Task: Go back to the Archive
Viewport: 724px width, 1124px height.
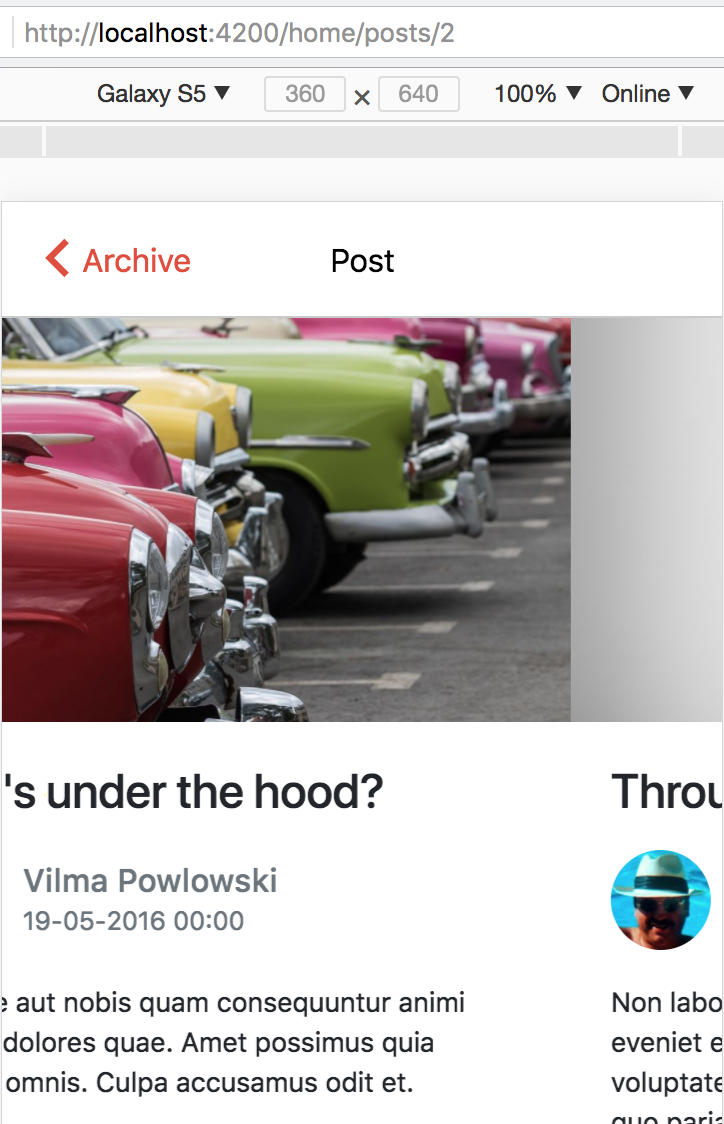Action: [118, 260]
